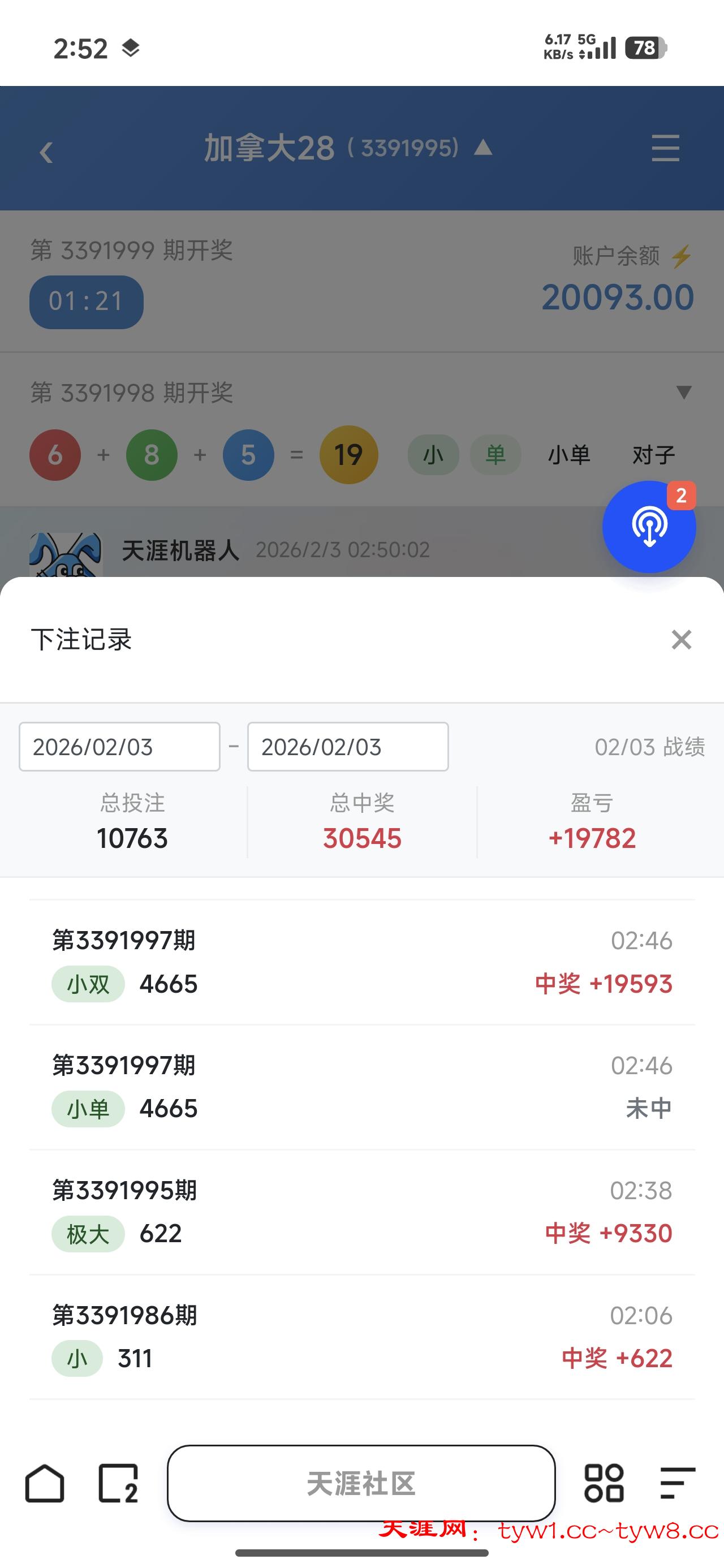Tap the 天涯社区 address bar

[361, 1483]
